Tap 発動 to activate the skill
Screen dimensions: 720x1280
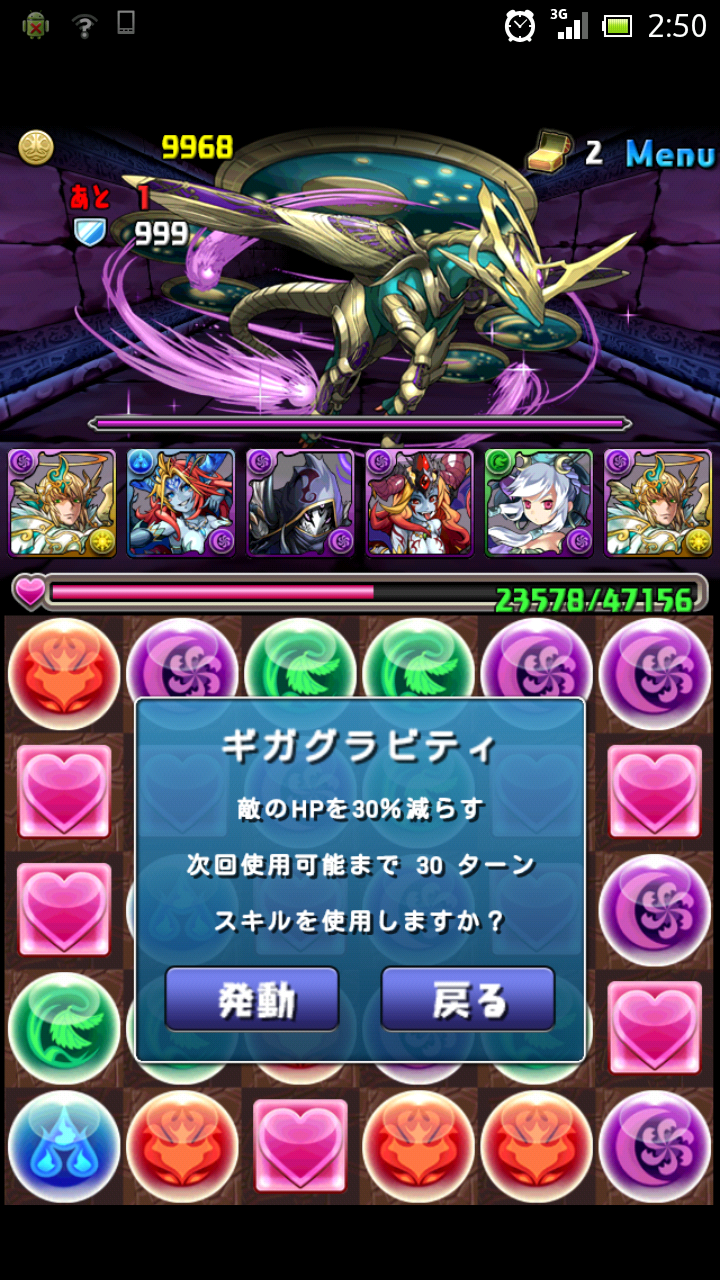click(x=252, y=999)
